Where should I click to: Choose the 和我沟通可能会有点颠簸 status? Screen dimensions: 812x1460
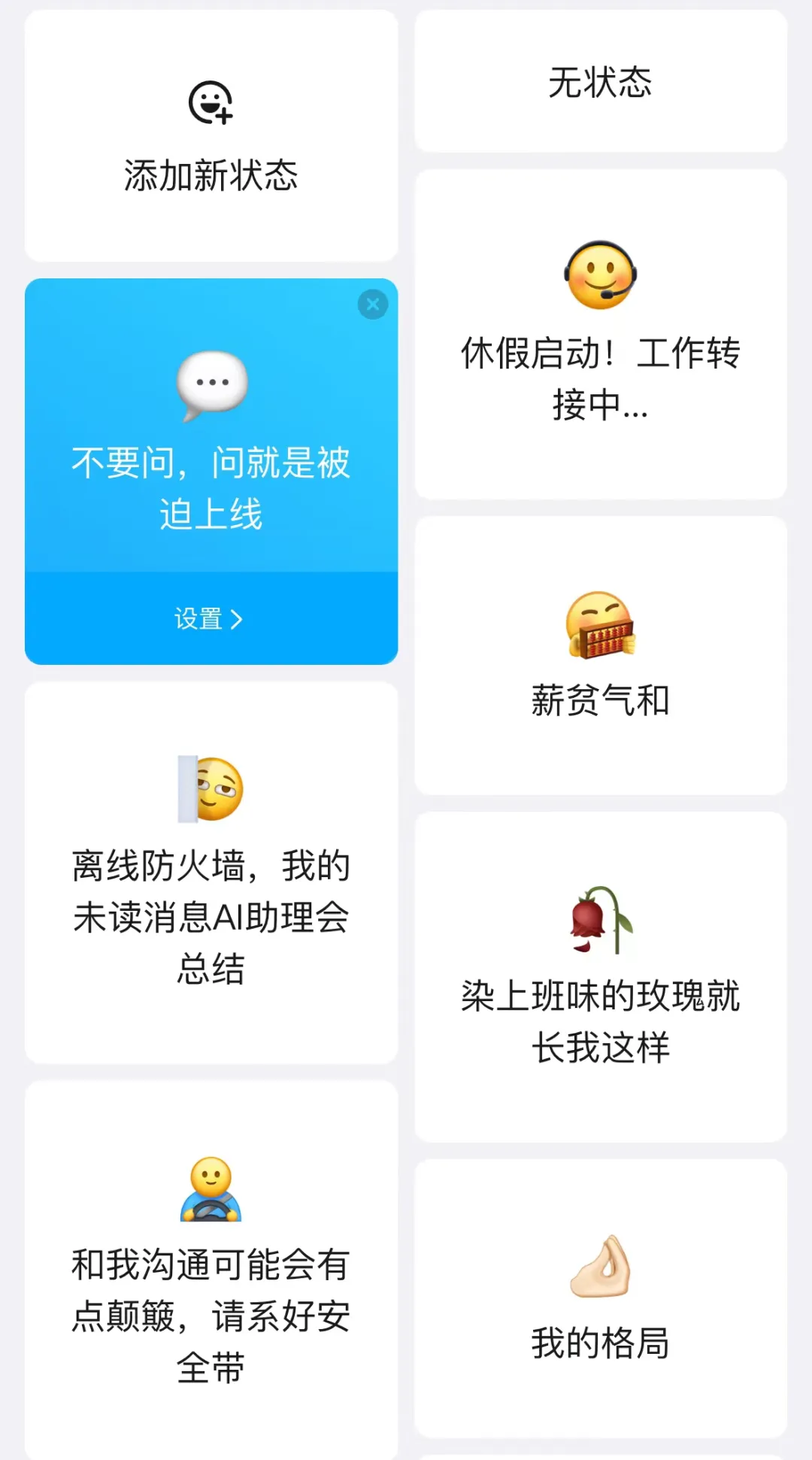coord(211,1270)
